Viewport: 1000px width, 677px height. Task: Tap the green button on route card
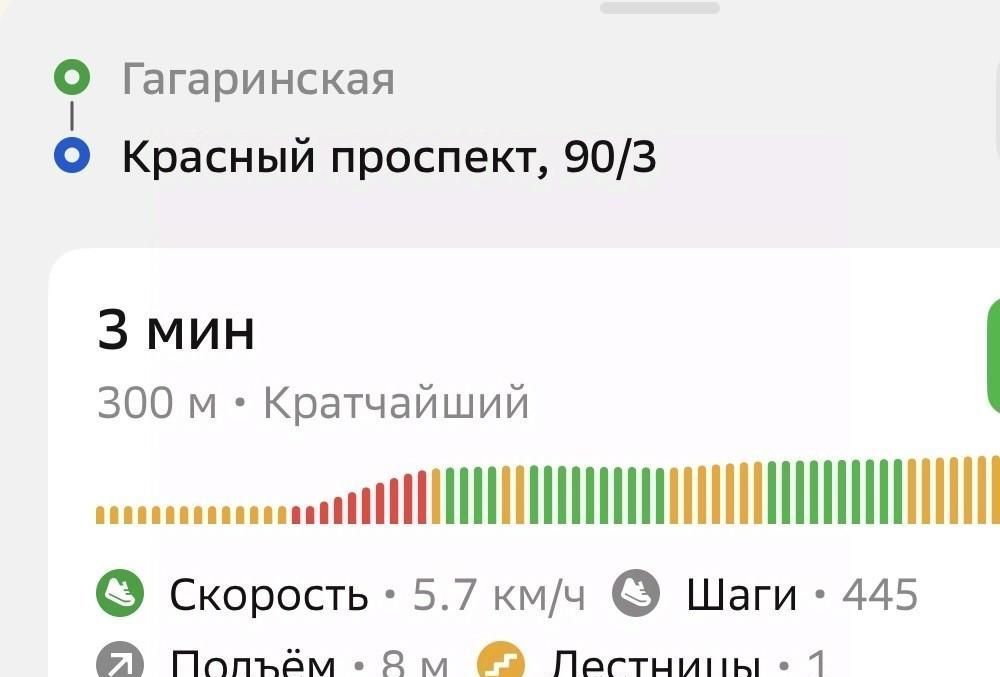(x=993, y=355)
